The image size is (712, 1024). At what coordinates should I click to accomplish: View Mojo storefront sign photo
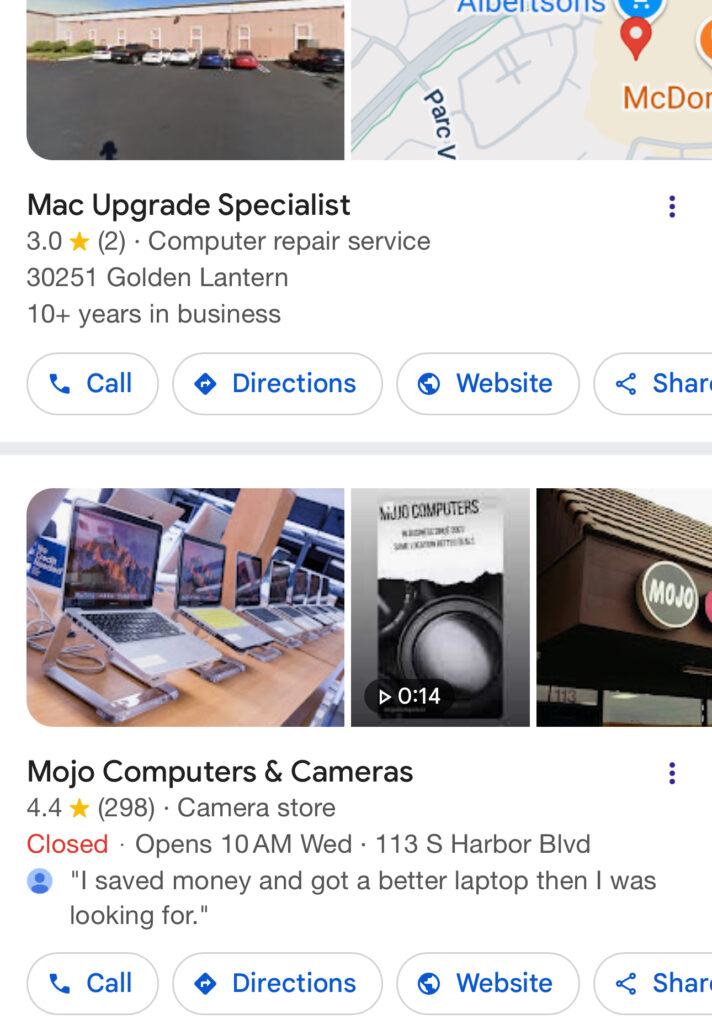point(624,607)
